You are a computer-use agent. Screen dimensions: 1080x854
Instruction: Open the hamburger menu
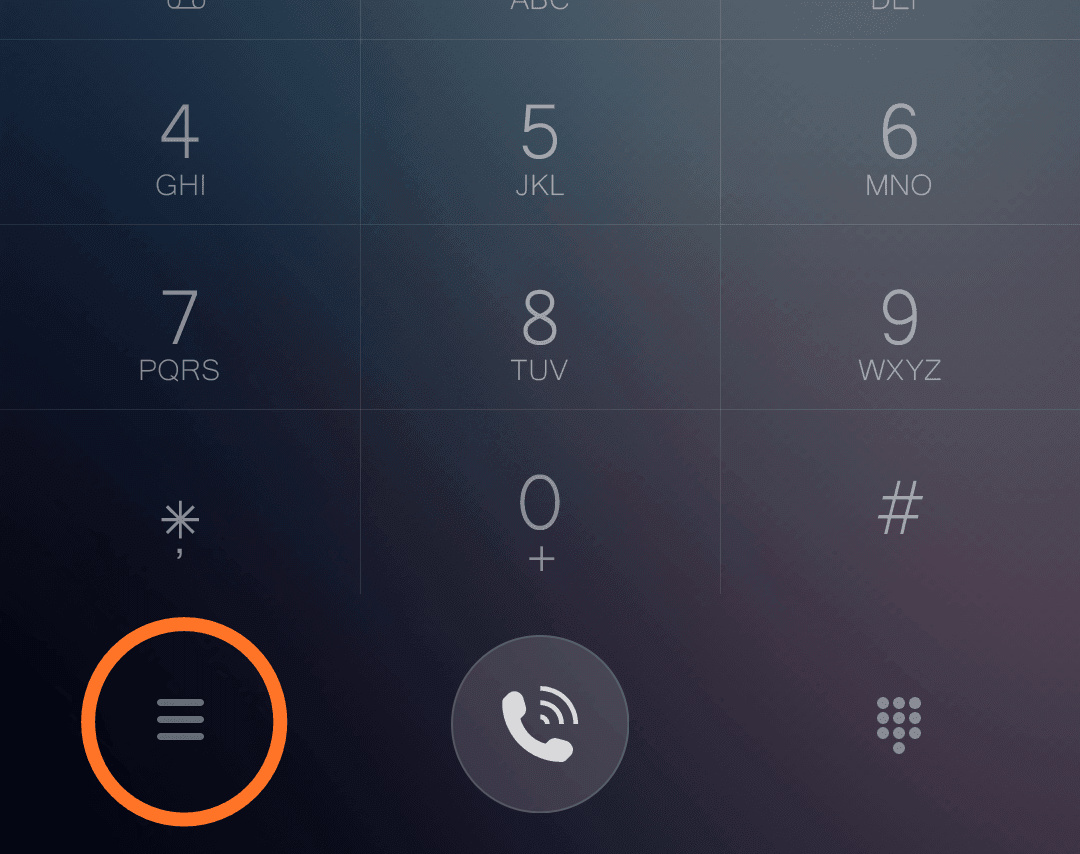pos(181,720)
